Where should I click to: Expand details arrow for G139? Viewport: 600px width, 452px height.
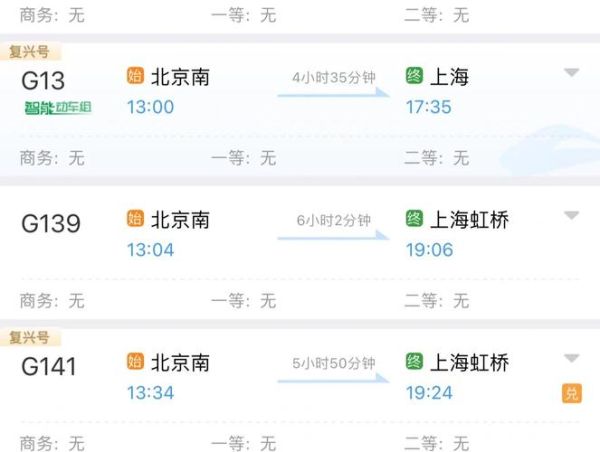pyautogui.click(x=571, y=216)
